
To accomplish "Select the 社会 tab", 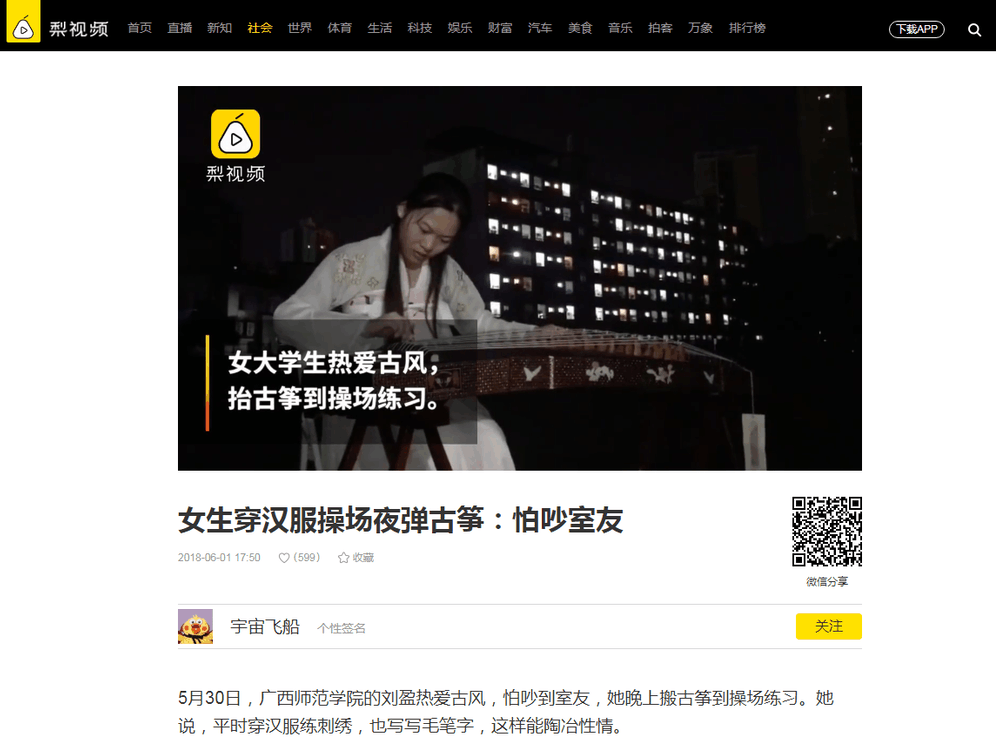I will (x=260, y=28).
